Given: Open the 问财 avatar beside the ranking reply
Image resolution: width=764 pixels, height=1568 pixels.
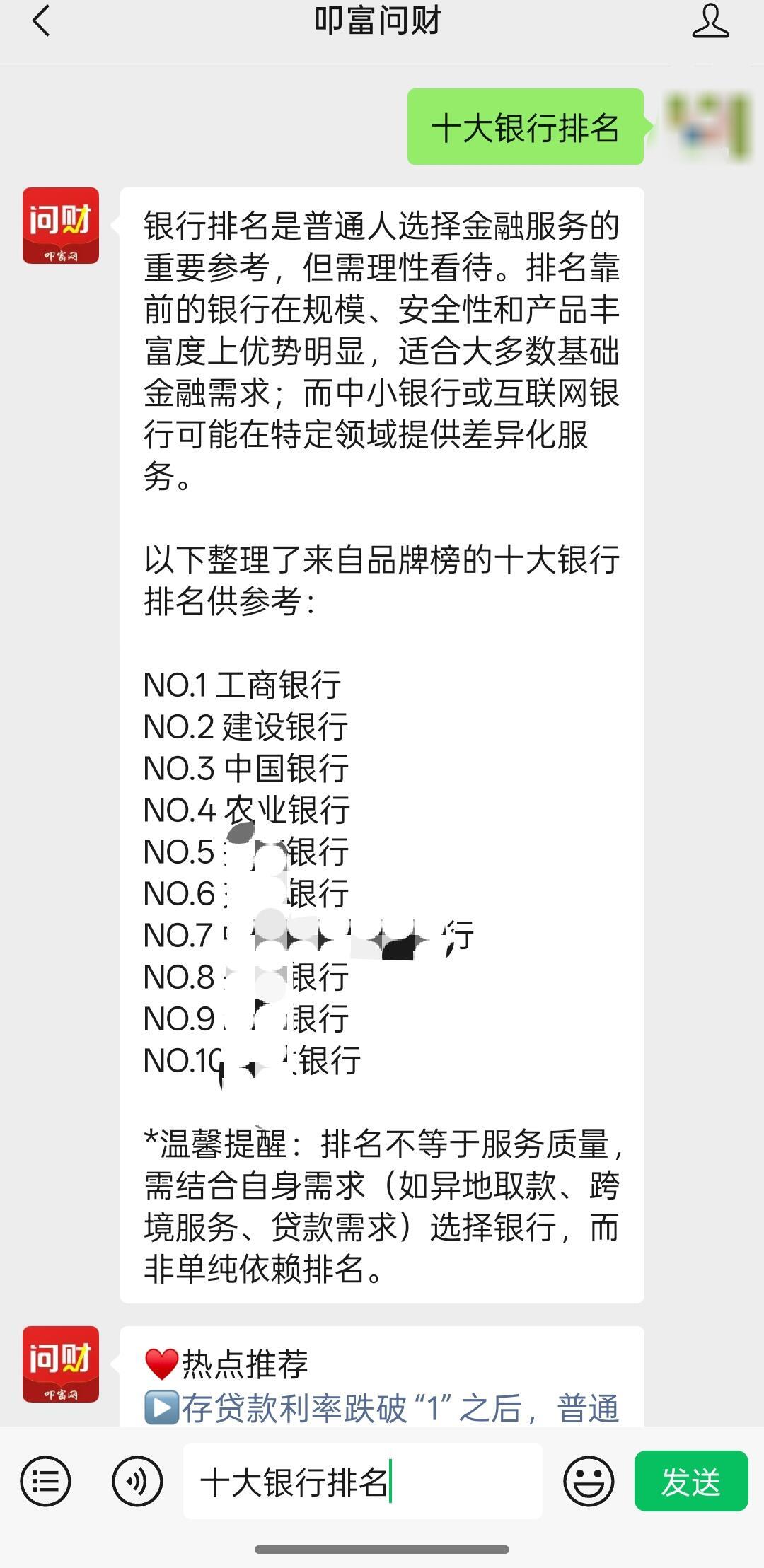Looking at the screenshot, I should [x=61, y=226].
